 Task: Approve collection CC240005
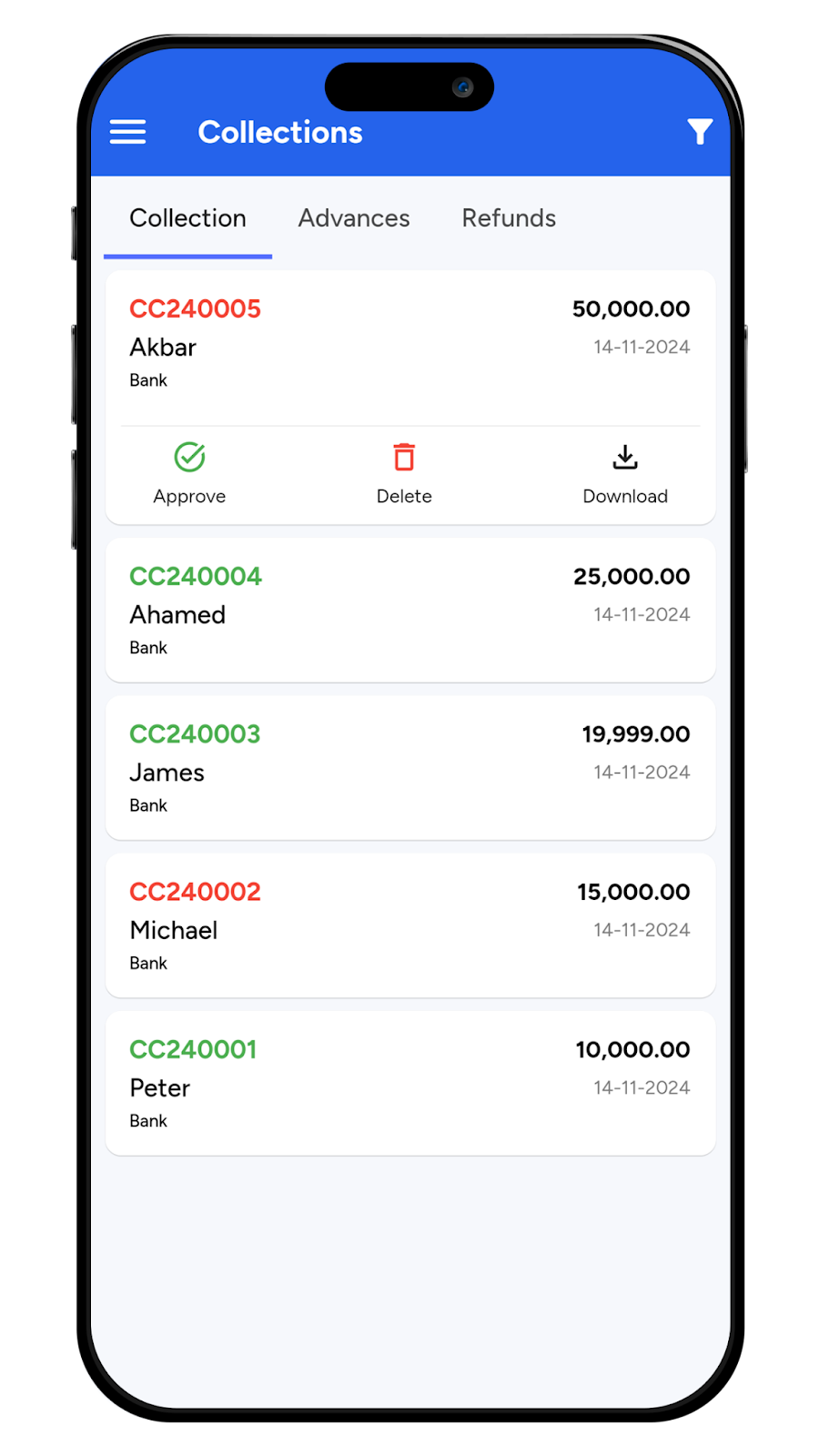click(x=189, y=473)
